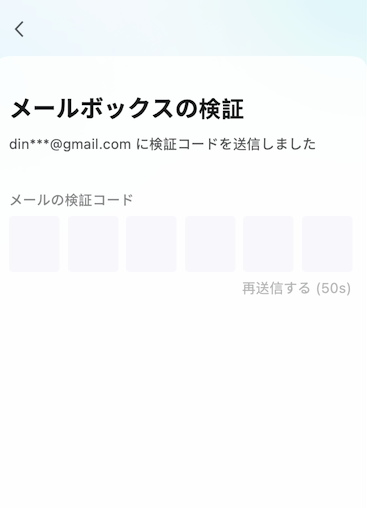Go back with the top-left arrow
This screenshot has height=508, width=367.
click(19, 29)
